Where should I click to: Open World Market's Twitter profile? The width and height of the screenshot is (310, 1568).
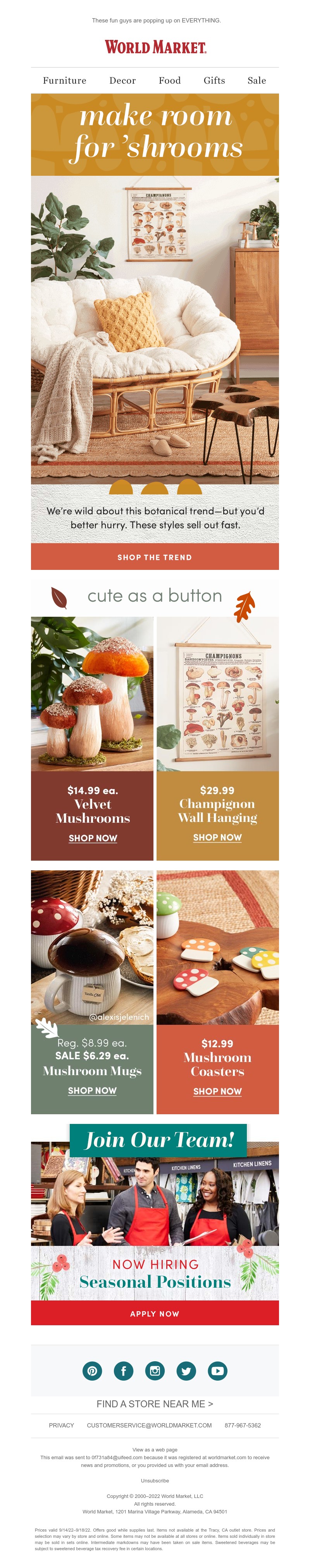[x=186, y=1371]
